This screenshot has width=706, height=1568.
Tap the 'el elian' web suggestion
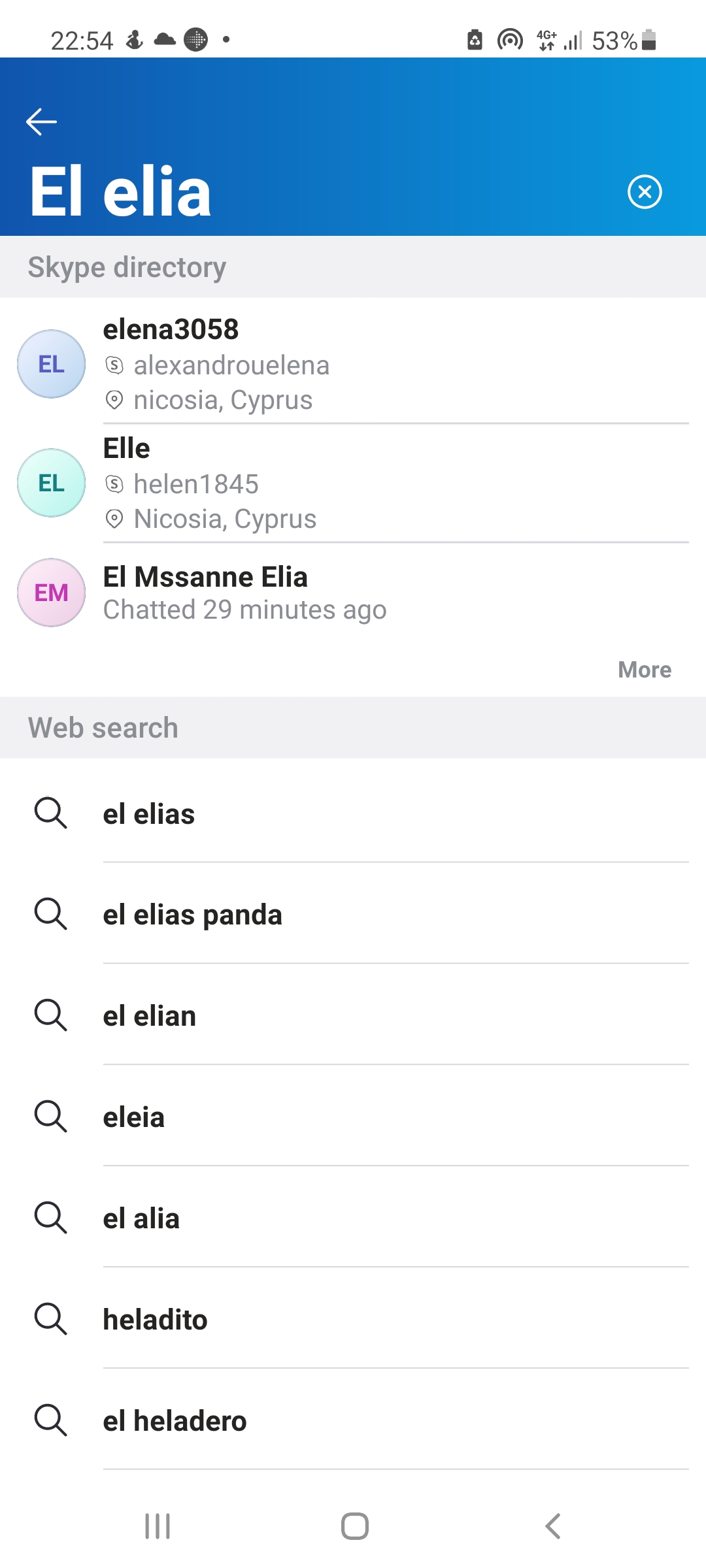[x=353, y=1015]
